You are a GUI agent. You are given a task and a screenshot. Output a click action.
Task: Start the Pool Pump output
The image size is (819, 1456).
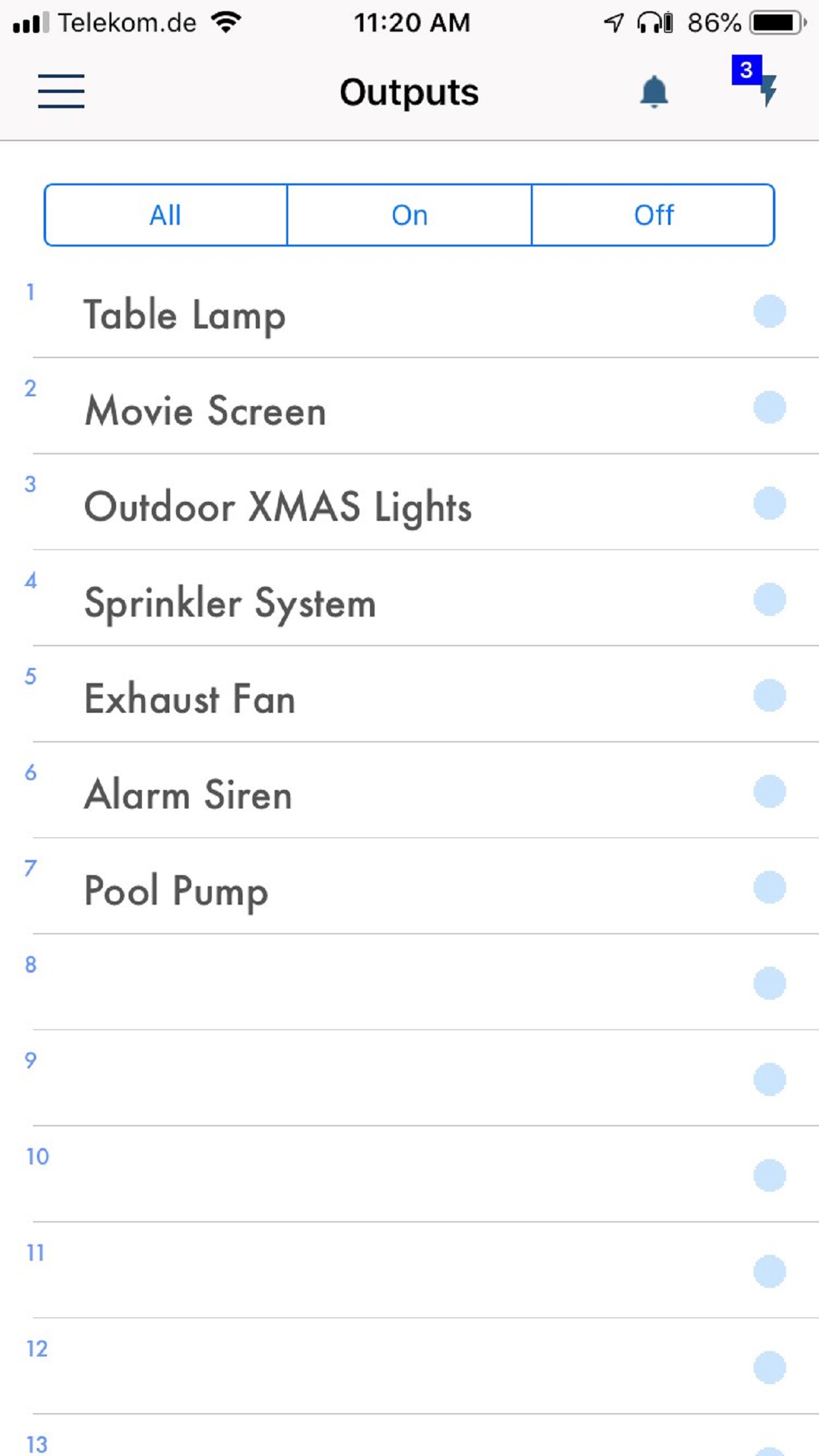[770, 887]
